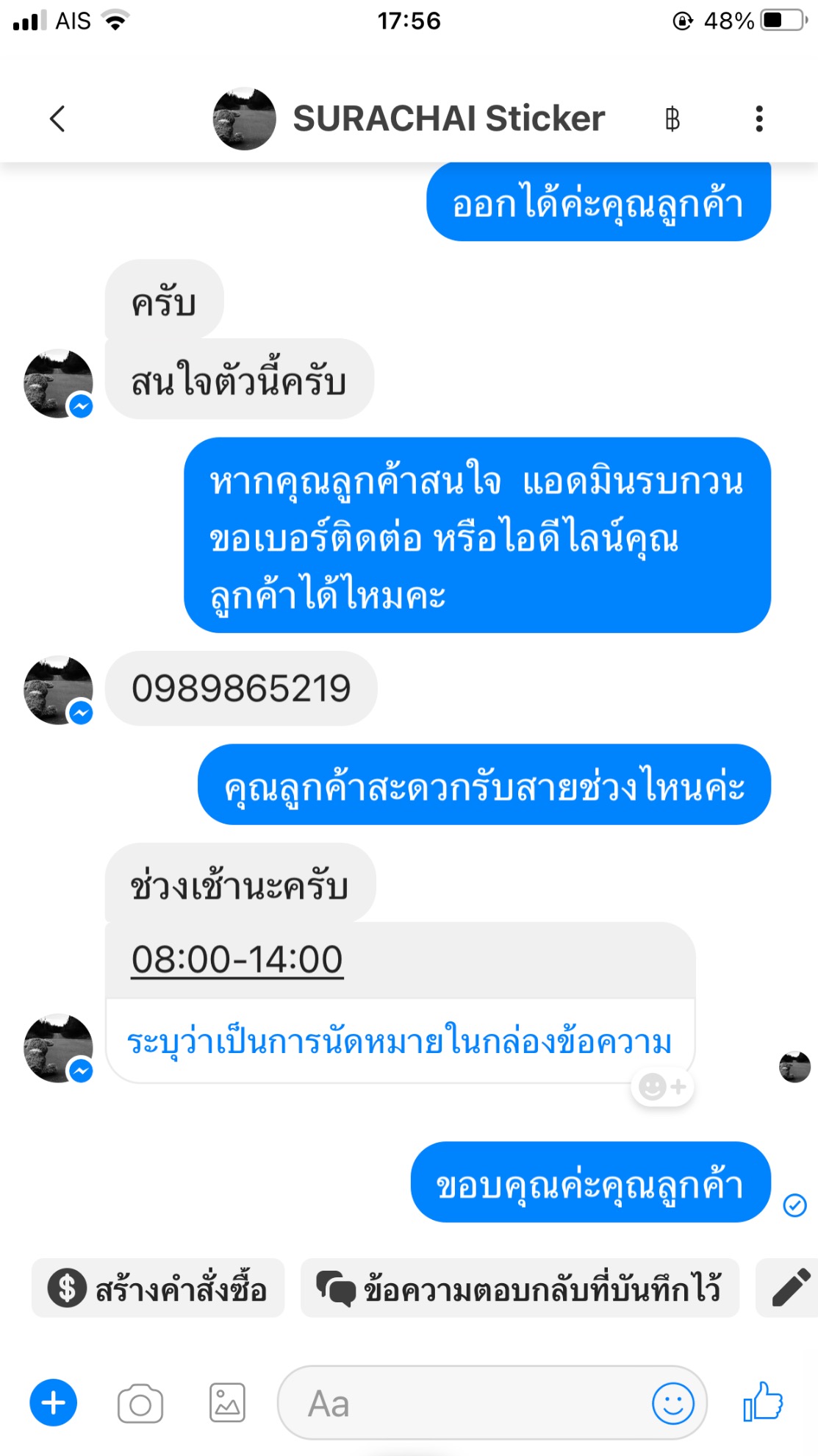Screen dimensions: 818x1456
Task: Open the photo gallery picker
Action: pyautogui.click(x=227, y=1403)
